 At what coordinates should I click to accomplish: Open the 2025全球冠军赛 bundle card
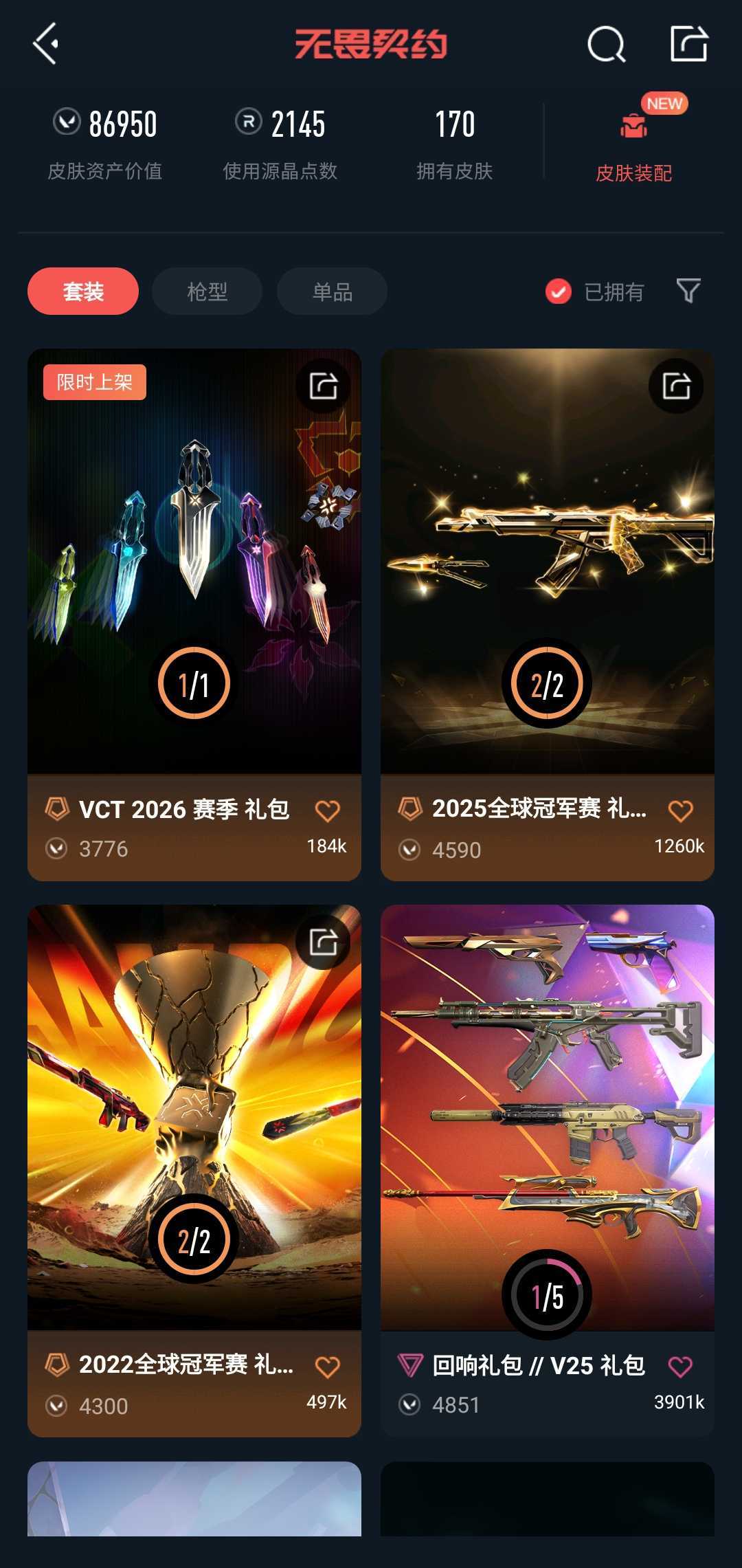tap(548, 615)
